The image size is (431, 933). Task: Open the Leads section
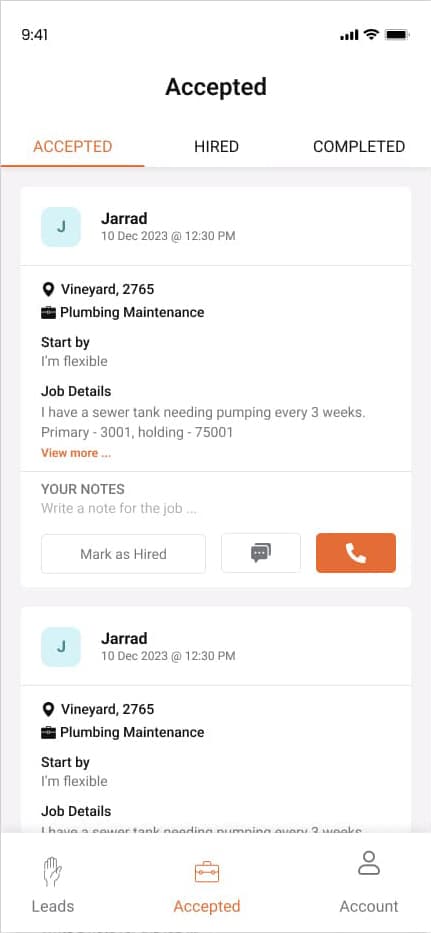pos(53,884)
